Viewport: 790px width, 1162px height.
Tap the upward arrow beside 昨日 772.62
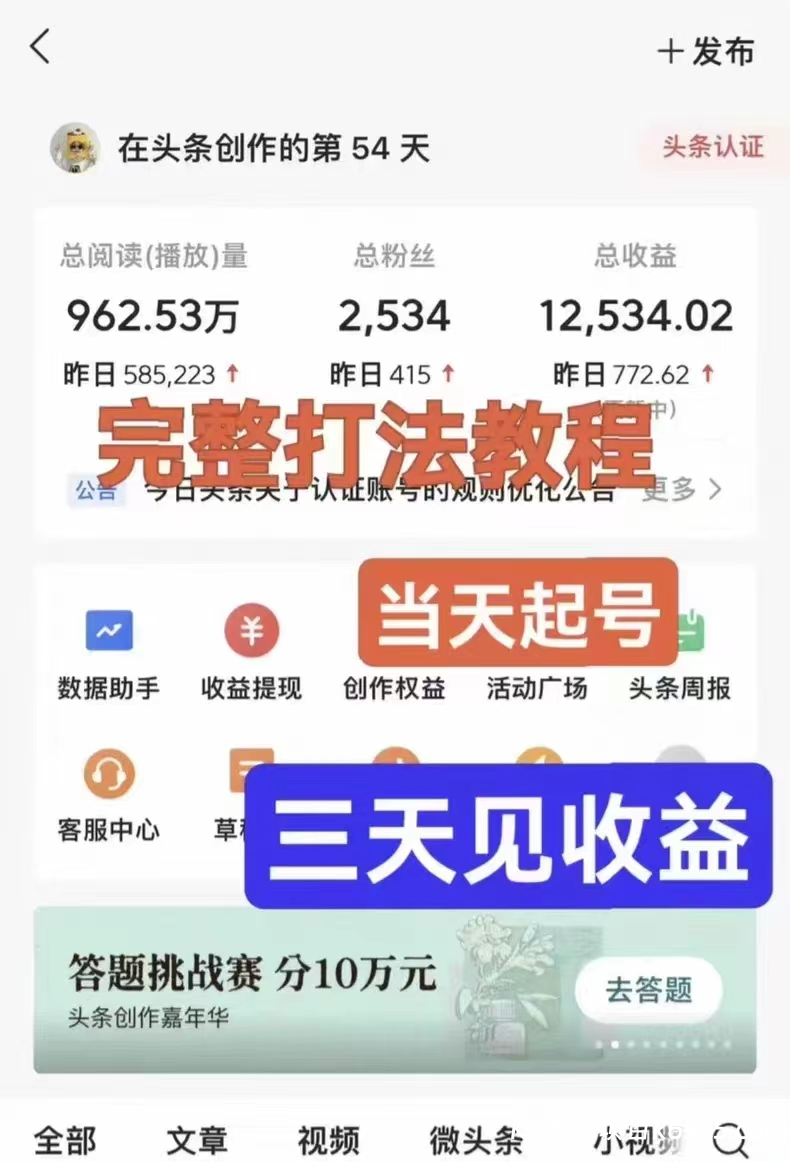(707, 374)
